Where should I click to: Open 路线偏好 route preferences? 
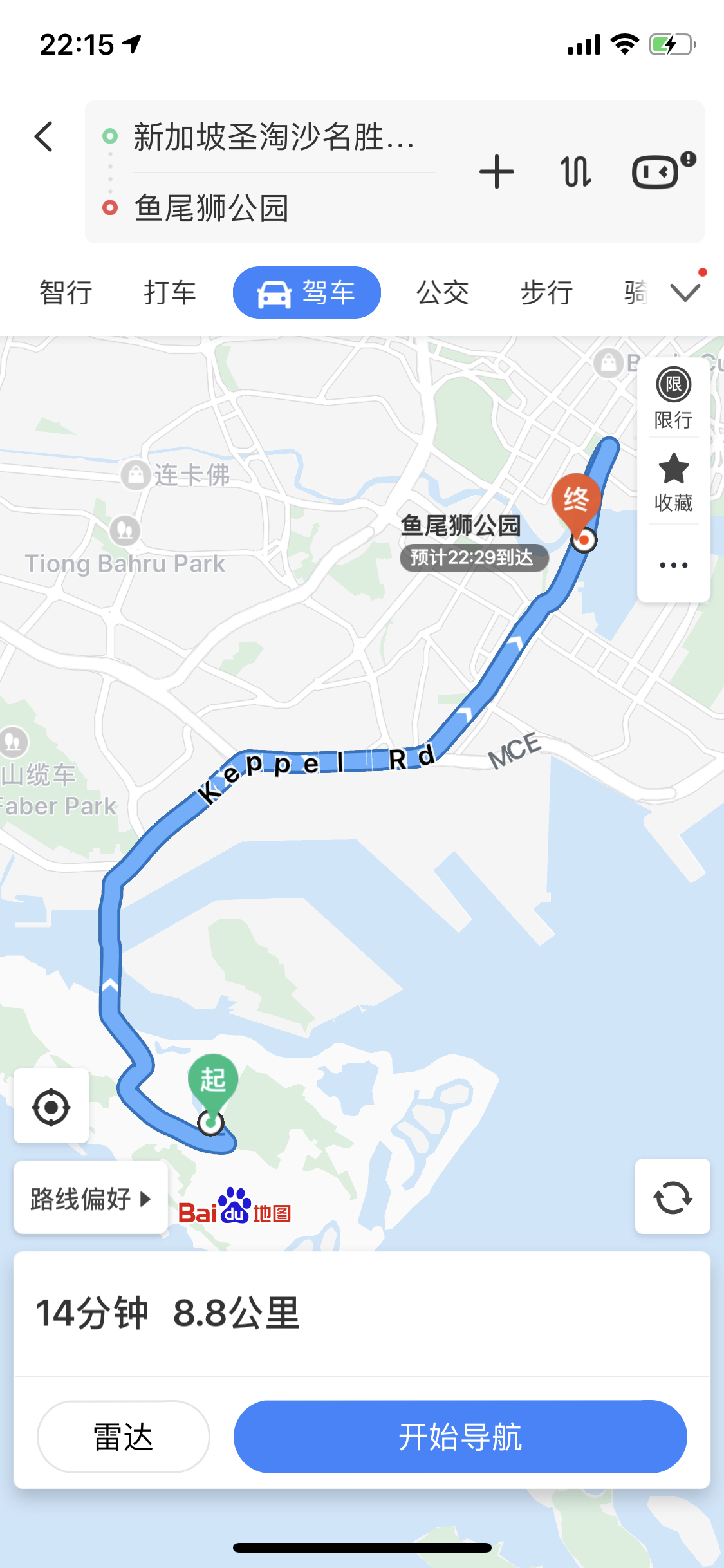coord(91,1199)
